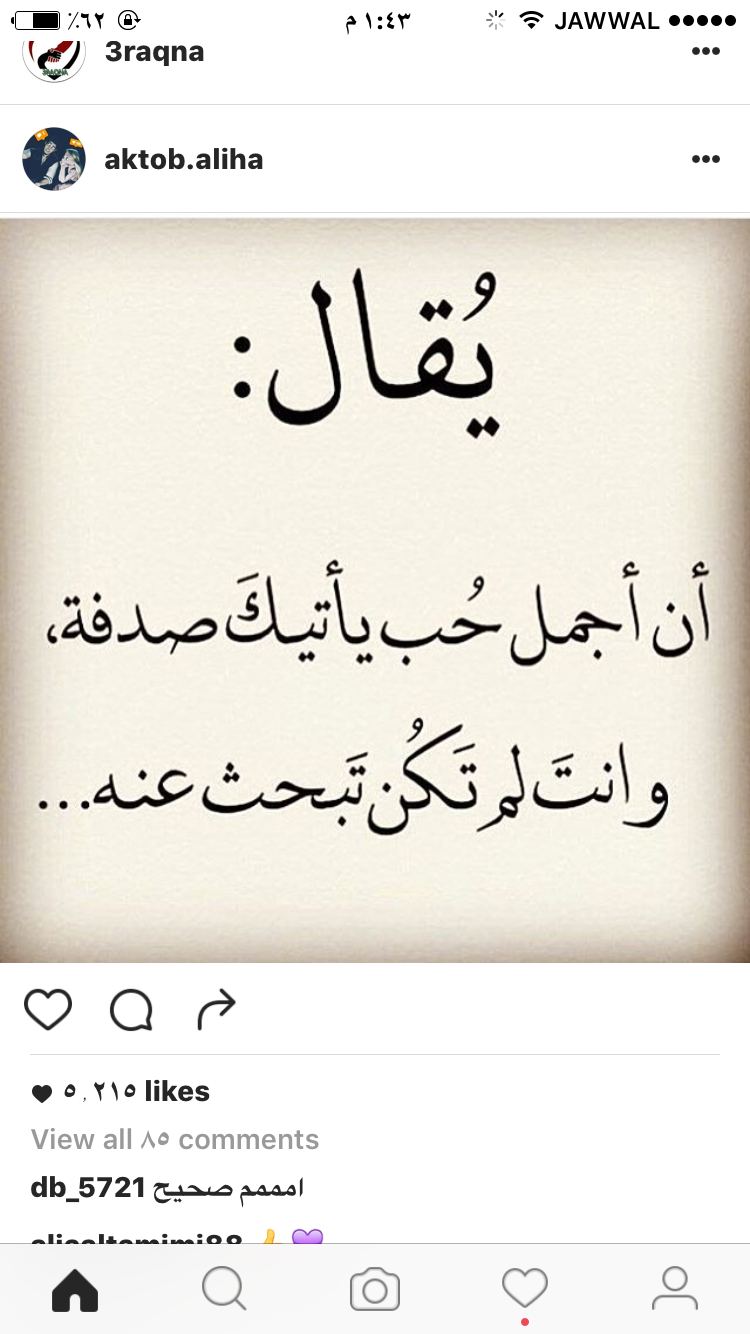Open the activity heart tab
The width and height of the screenshot is (750, 1334).
(x=525, y=1289)
